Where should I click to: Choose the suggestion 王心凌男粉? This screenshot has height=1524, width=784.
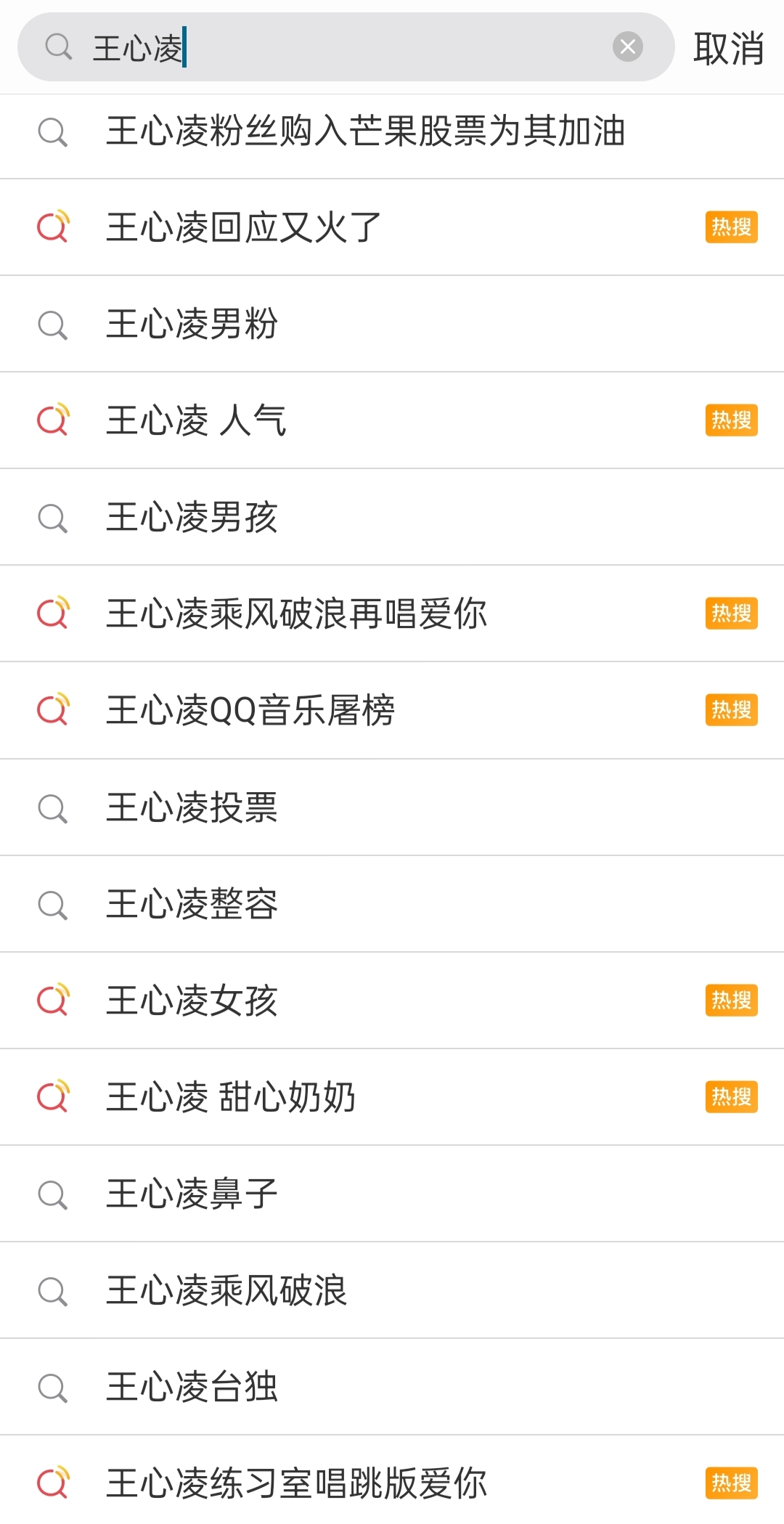point(392,324)
